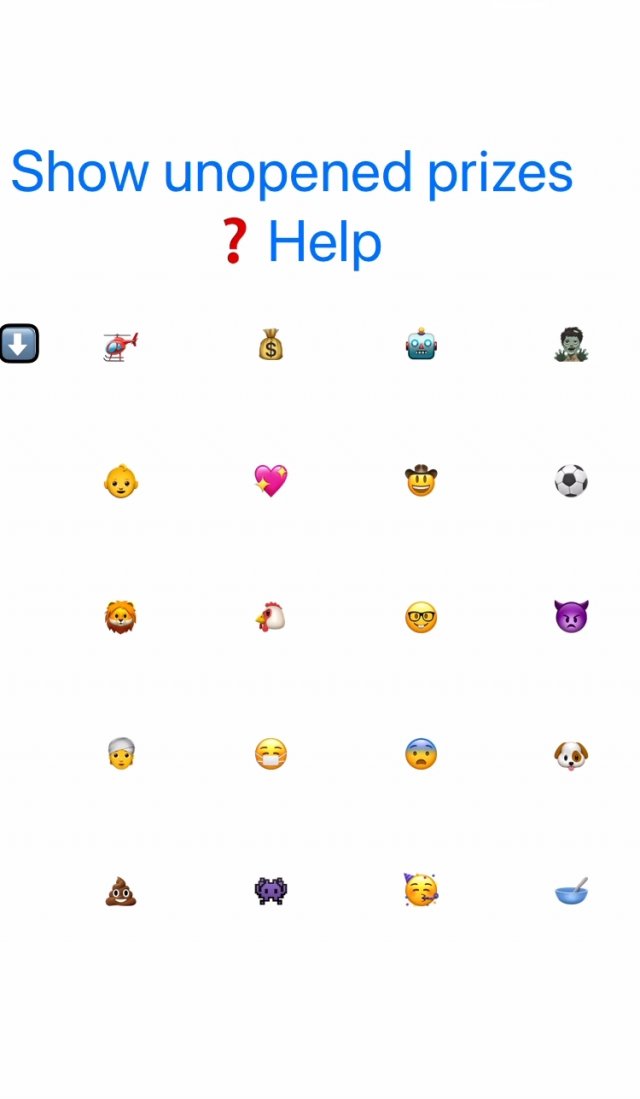Select the cowboy face emoji prize

click(x=421, y=481)
